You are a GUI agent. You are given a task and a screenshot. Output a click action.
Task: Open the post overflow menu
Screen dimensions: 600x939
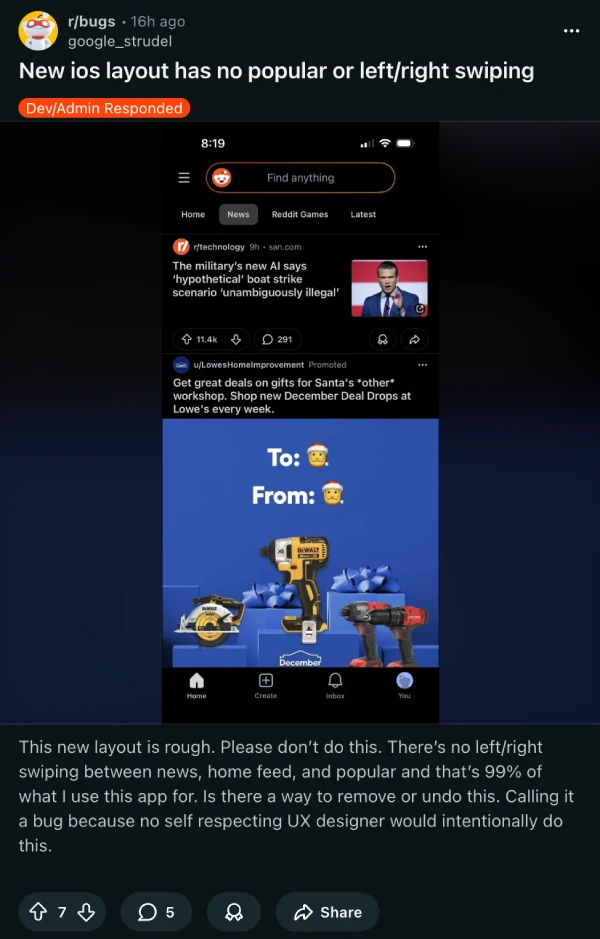pyautogui.click(x=571, y=31)
